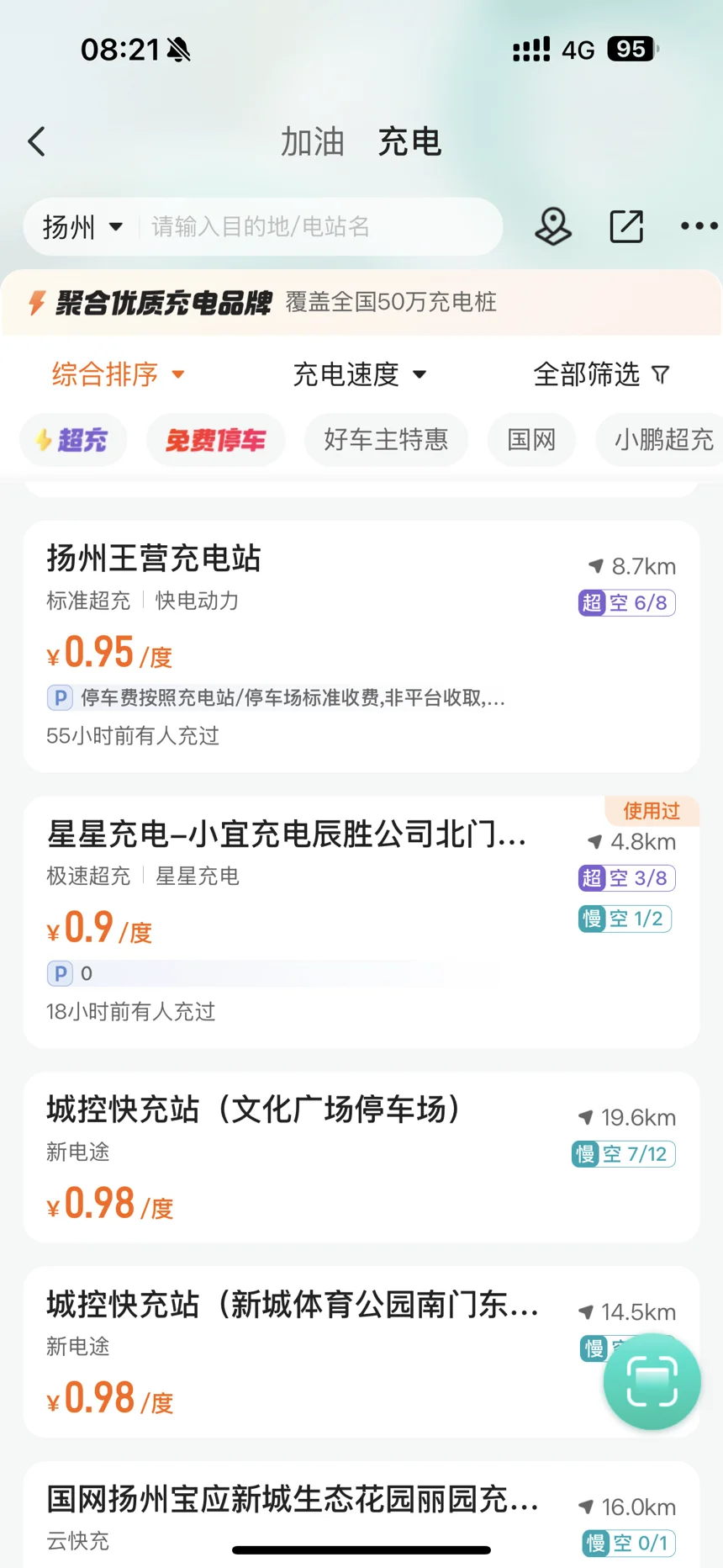Go back using the back arrow

click(x=37, y=141)
